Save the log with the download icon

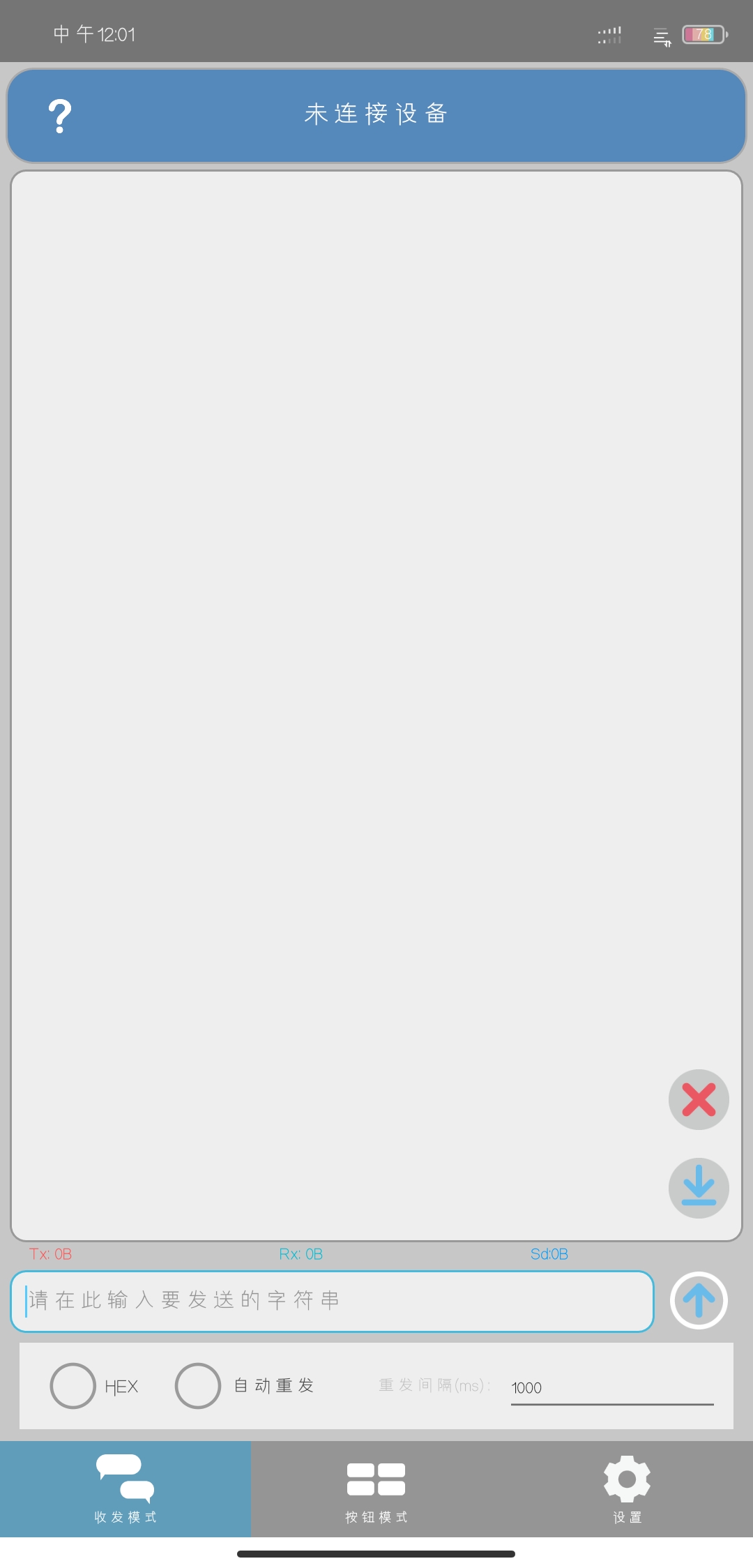pos(699,1188)
